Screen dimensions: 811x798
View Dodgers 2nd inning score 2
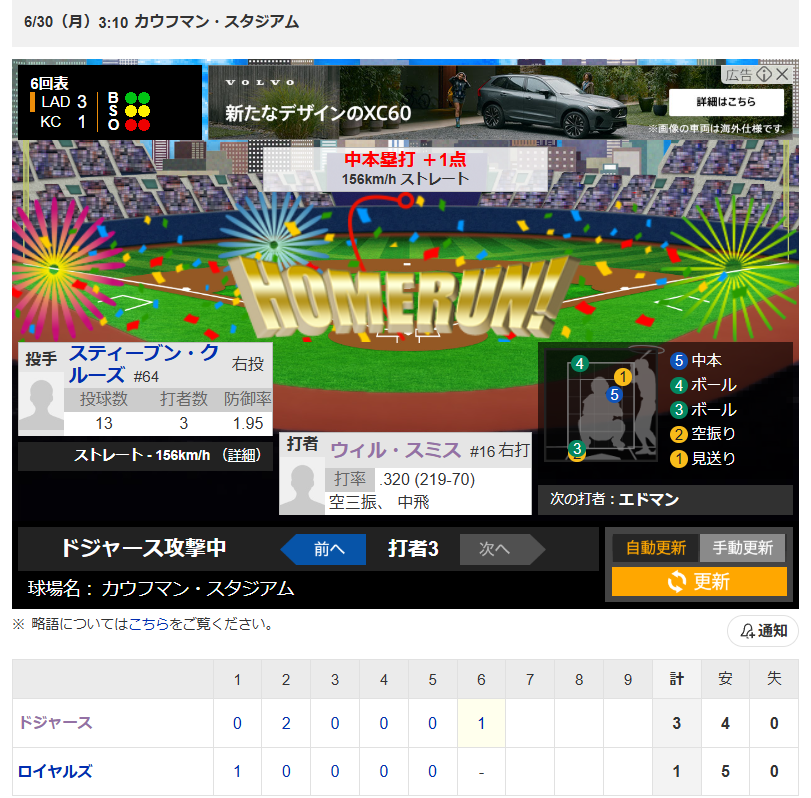click(286, 723)
